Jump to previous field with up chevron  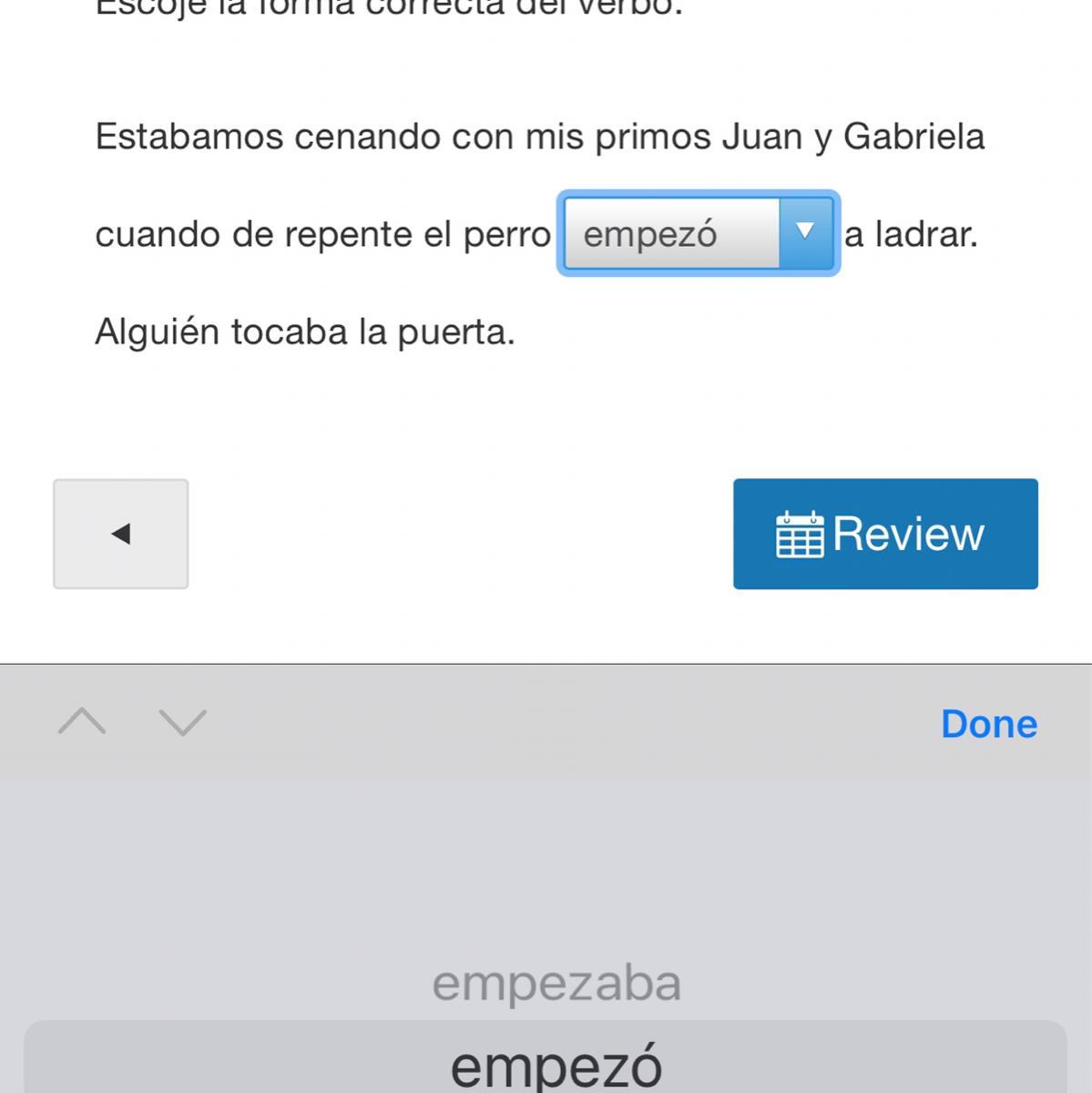click(82, 722)
